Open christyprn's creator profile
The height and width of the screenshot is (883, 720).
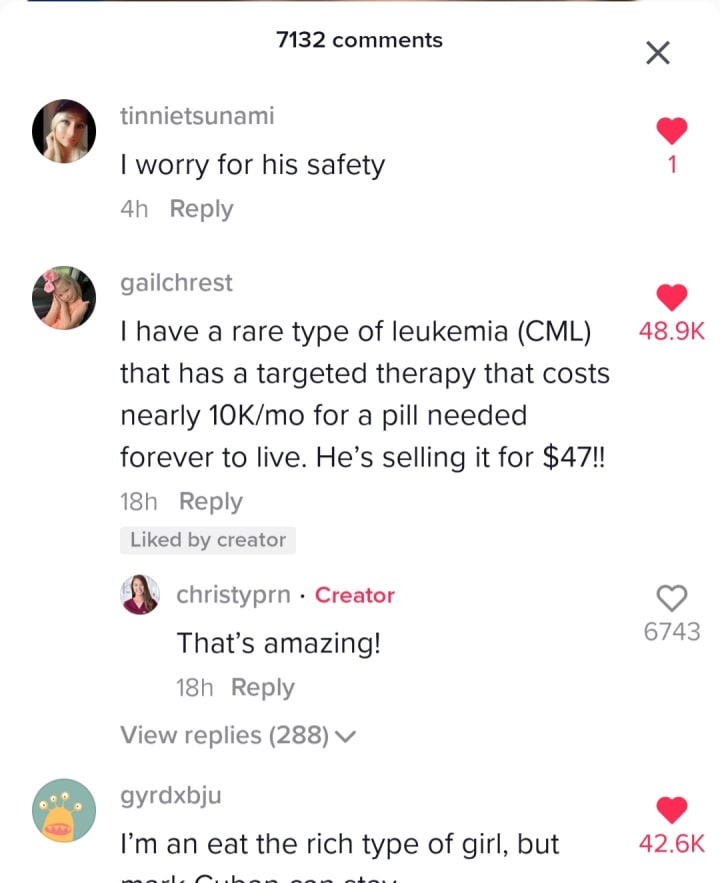click(x=140, y=595)
